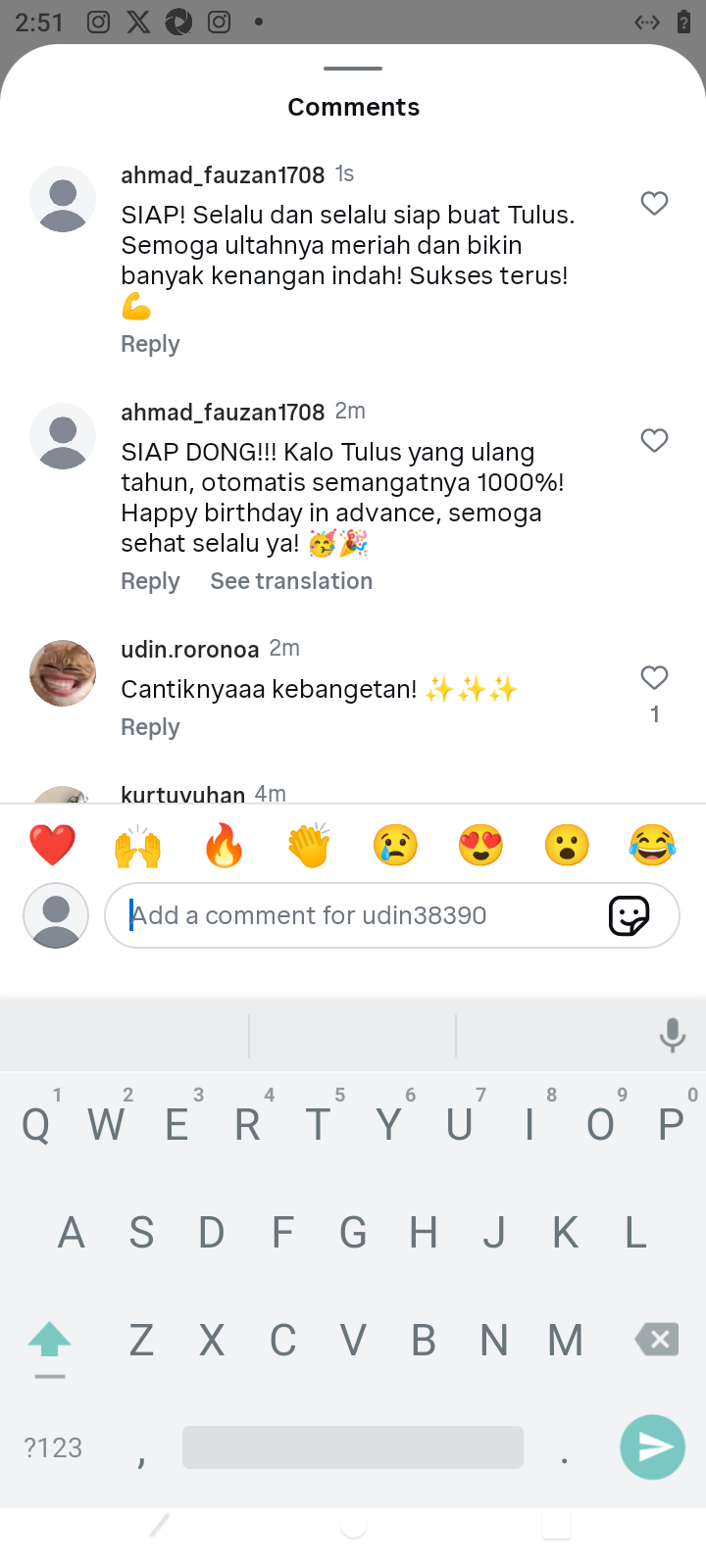Tap the keyboard's backspace key
Image resolution: width=706 pixels, height=1568 pixels.
(657, 1339)
